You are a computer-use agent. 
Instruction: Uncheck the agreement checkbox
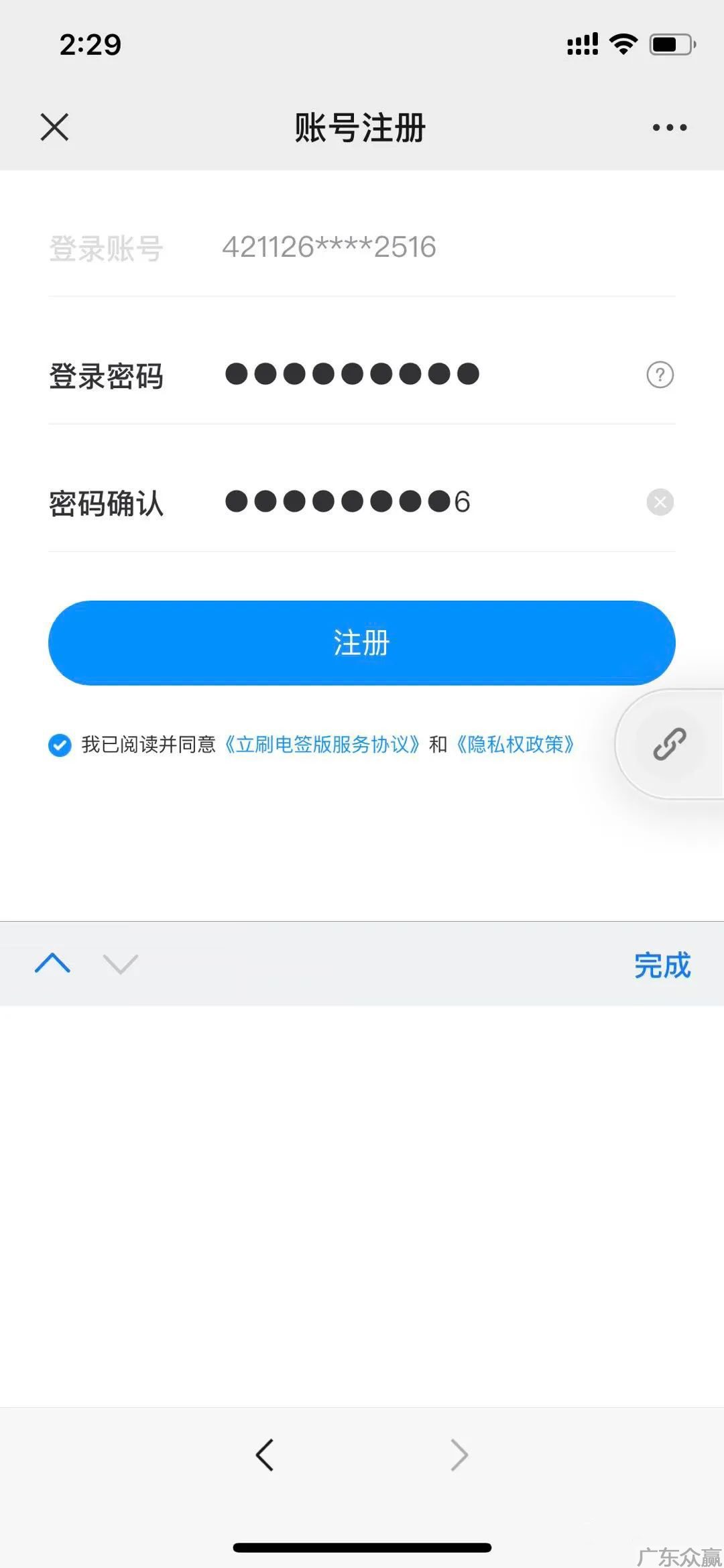click(x=60, y=745)
